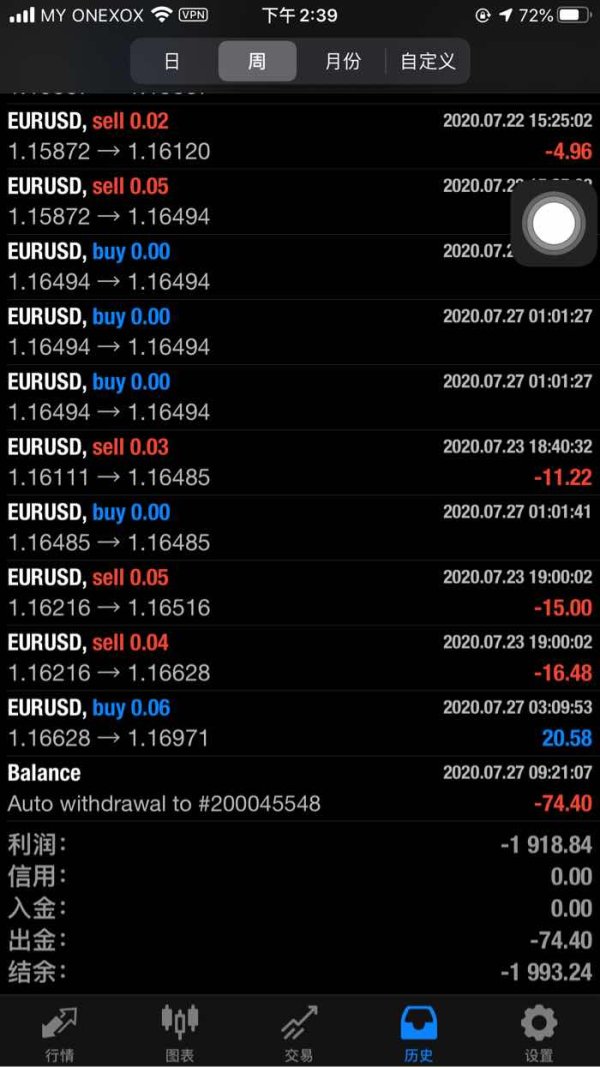Open the 设置 settings tab

[539, 1033]
